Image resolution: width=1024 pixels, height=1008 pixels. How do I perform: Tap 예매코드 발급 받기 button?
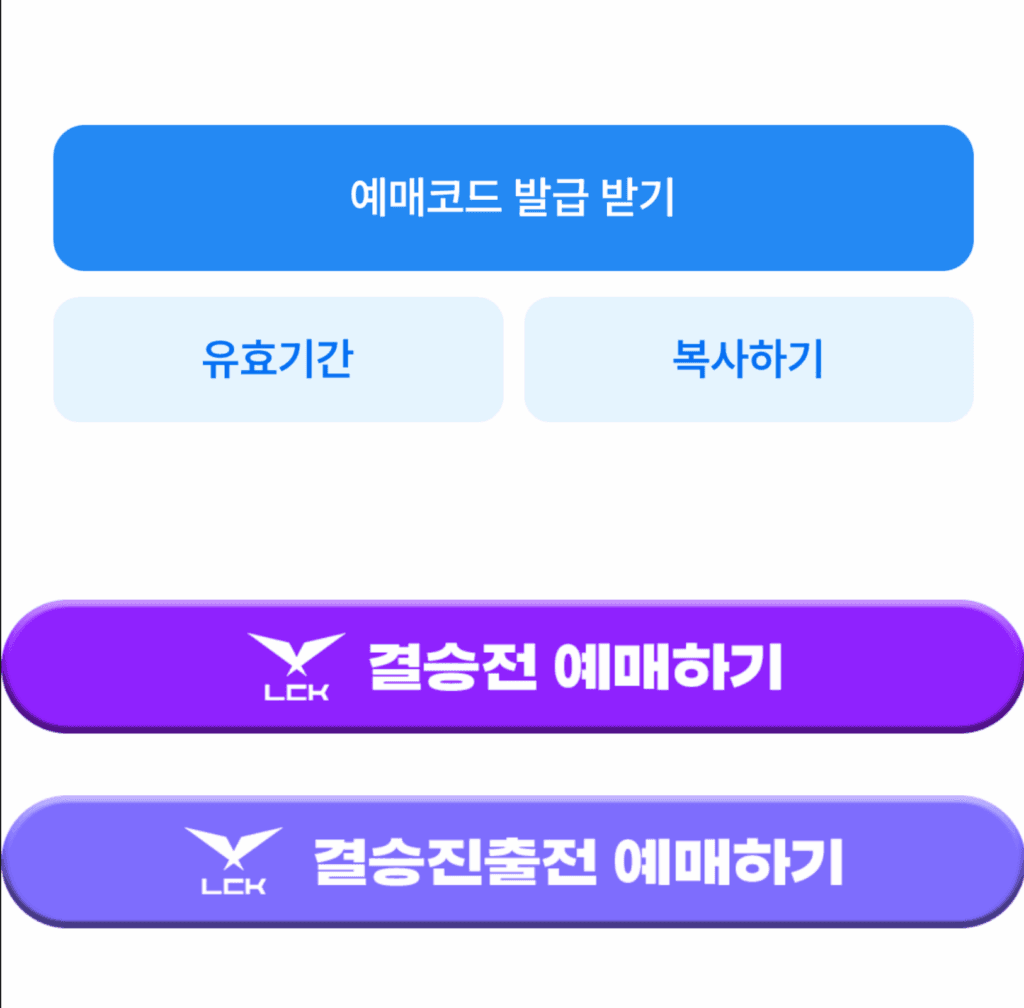tap(512, 198)
